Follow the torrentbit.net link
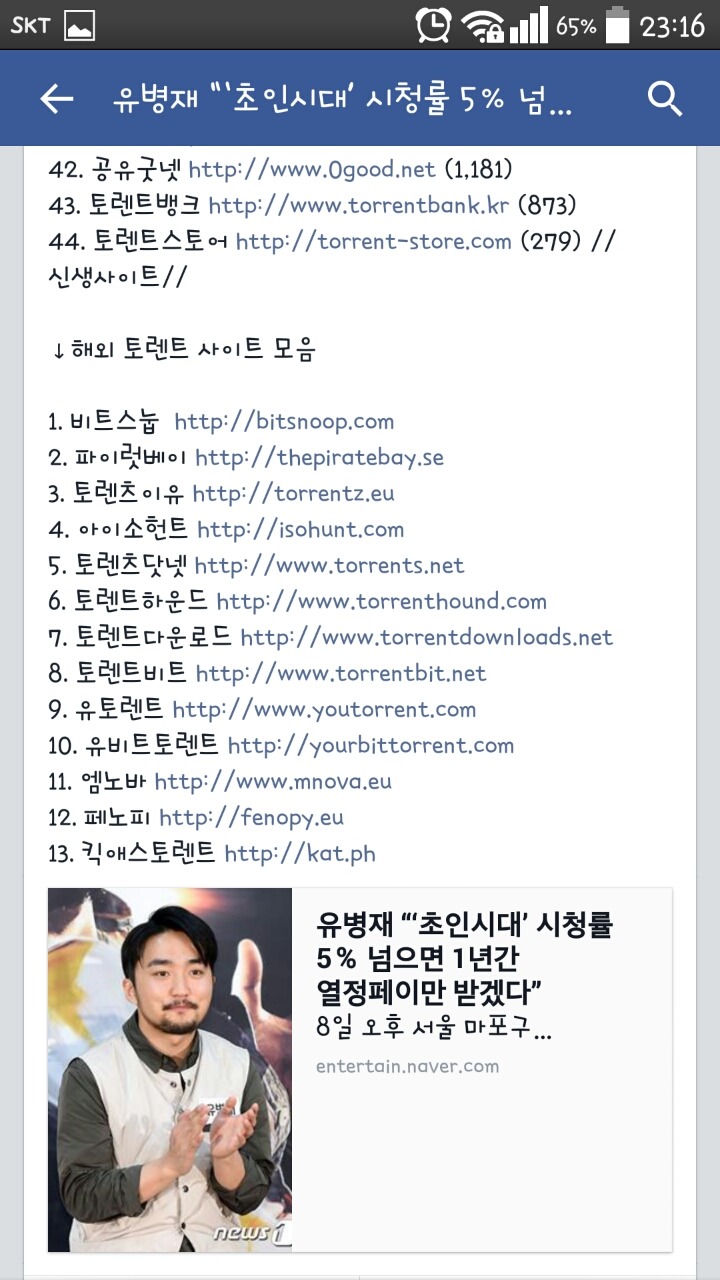The image size is (720, 1280). 340,674
